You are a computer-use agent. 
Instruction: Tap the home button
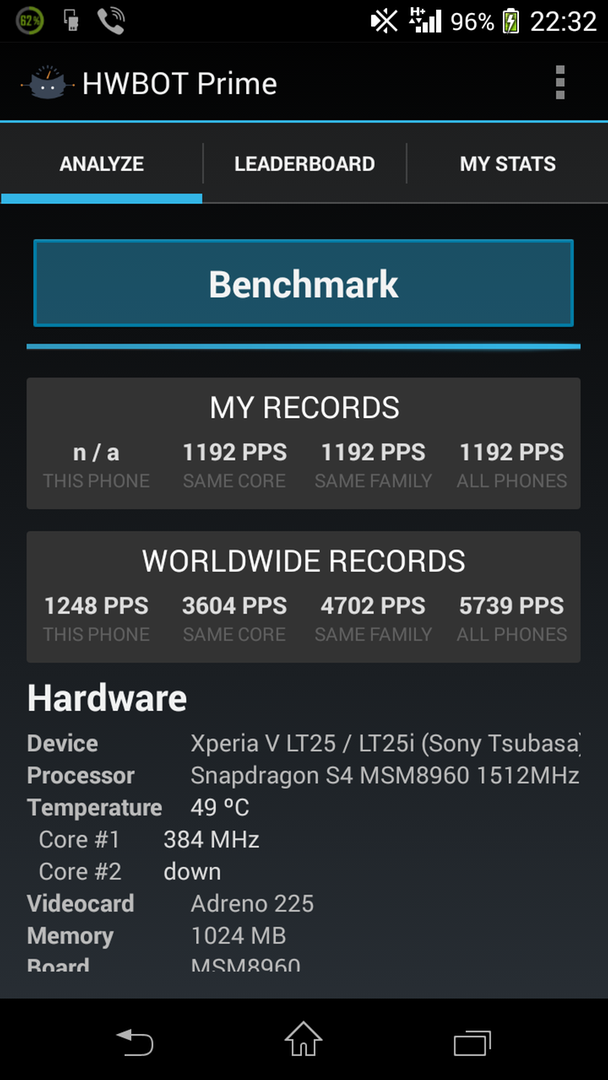coord(304,1040)
